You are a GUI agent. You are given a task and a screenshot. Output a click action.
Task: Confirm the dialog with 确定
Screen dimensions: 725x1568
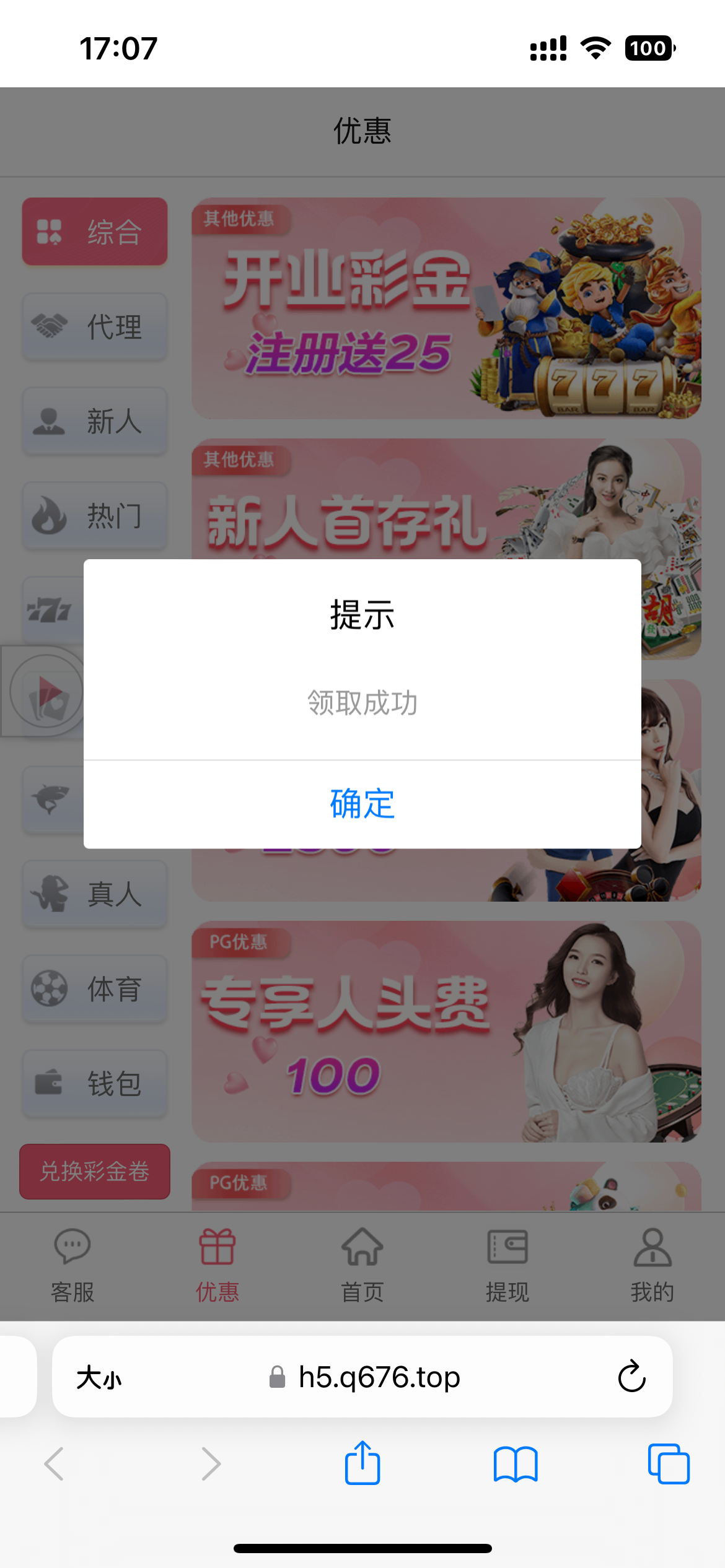point(362,804)
